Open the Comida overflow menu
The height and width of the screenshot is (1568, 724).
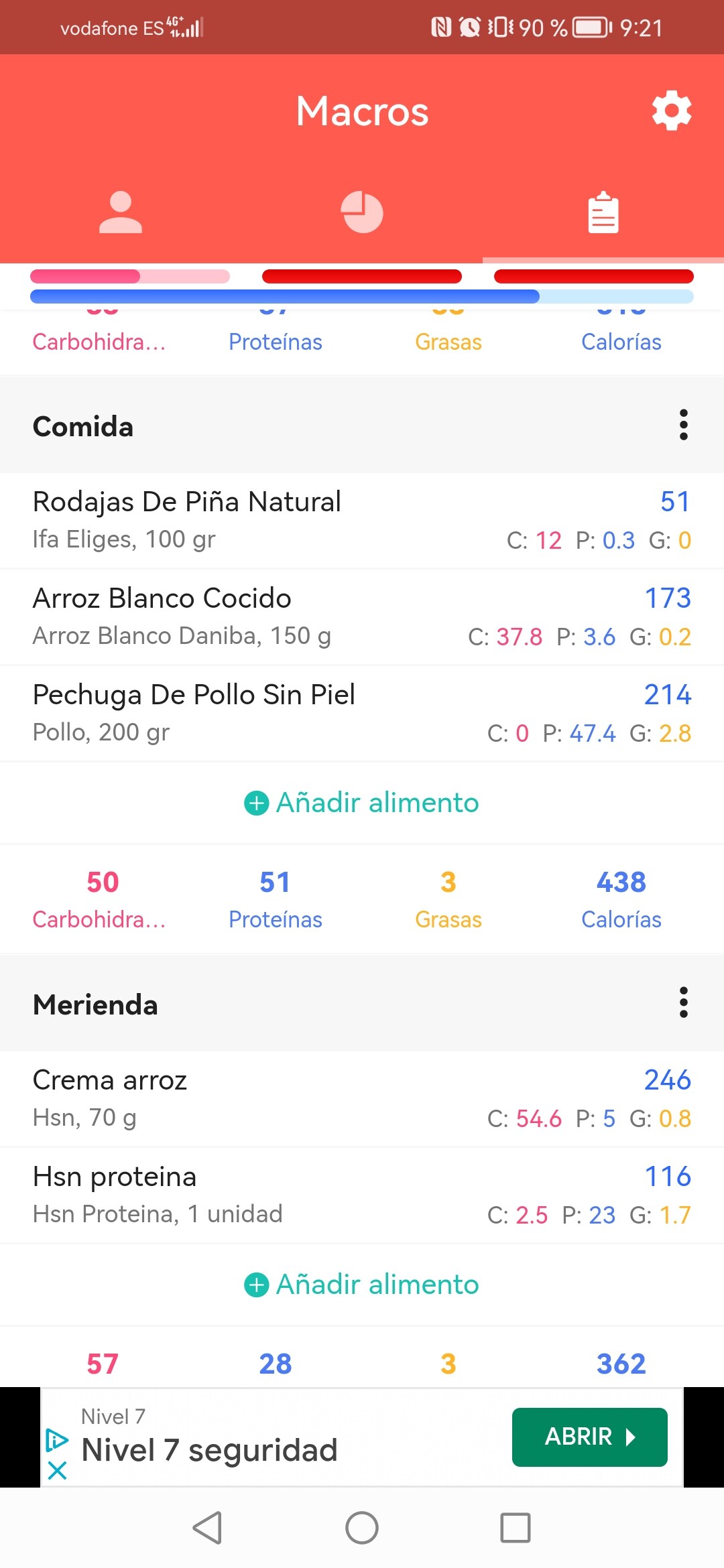click(683, 425)
